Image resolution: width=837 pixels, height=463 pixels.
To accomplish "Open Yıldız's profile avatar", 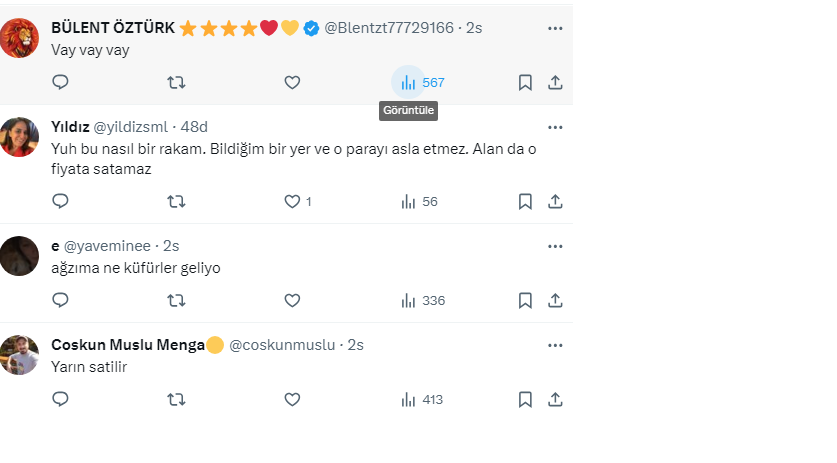I will pyautogui.click(x=19, y=137).
